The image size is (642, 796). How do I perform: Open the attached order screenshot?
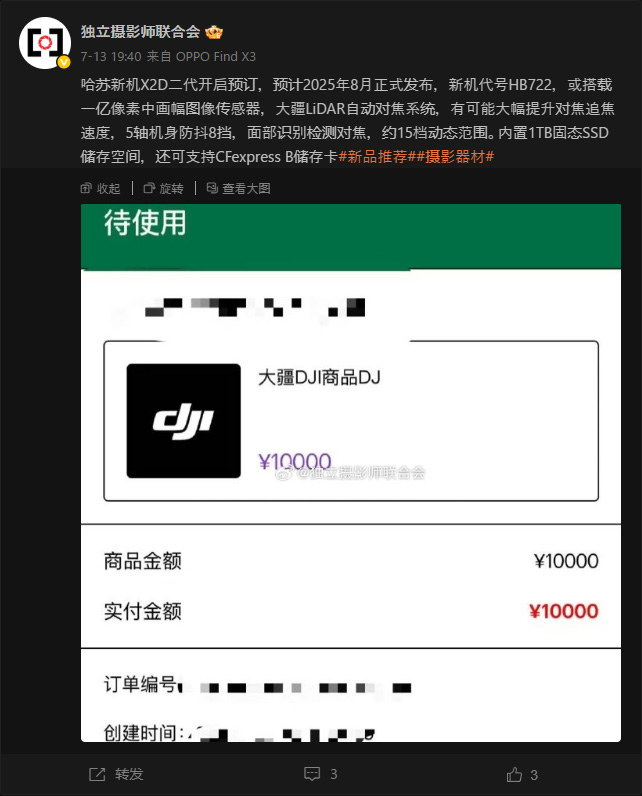(350, 472)
